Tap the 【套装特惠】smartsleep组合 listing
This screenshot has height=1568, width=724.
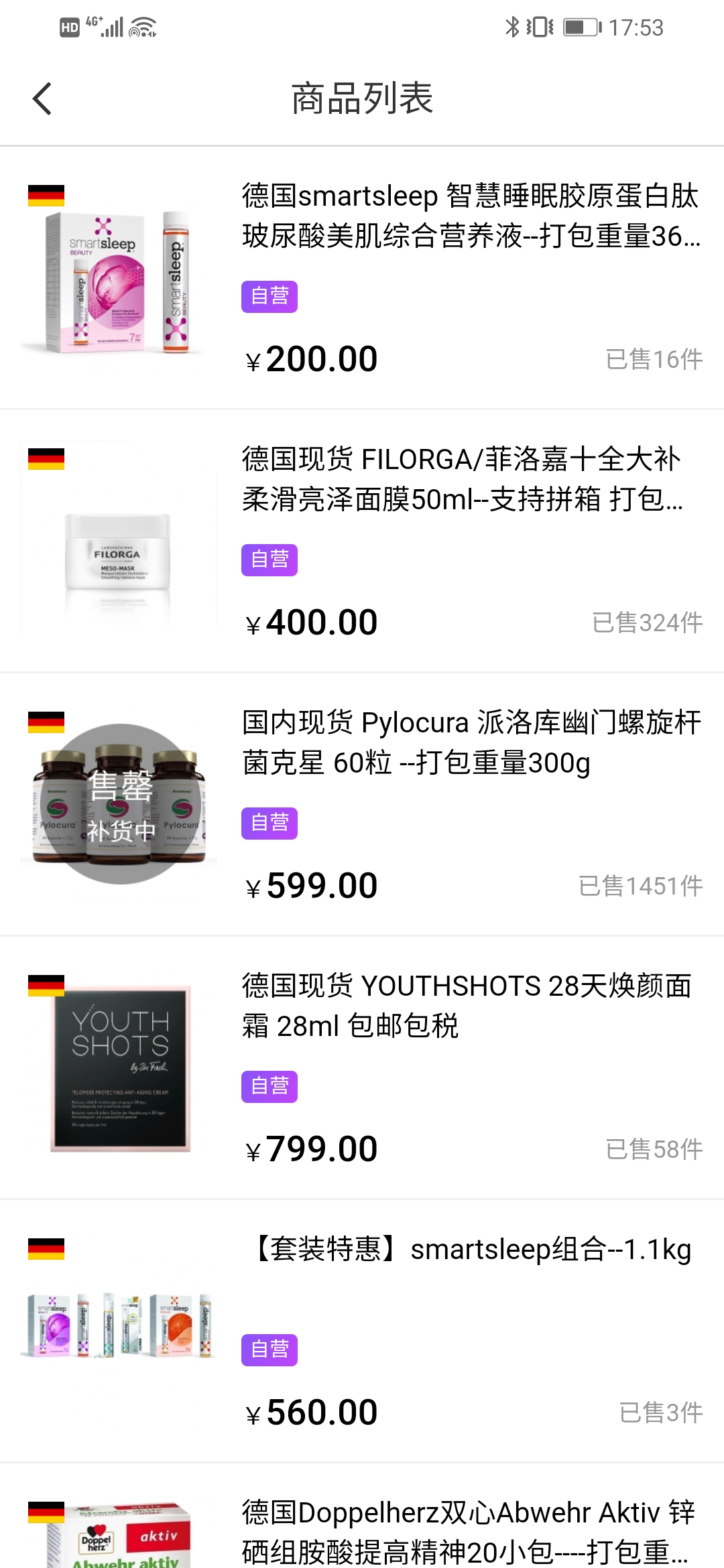click(473, 1250)
